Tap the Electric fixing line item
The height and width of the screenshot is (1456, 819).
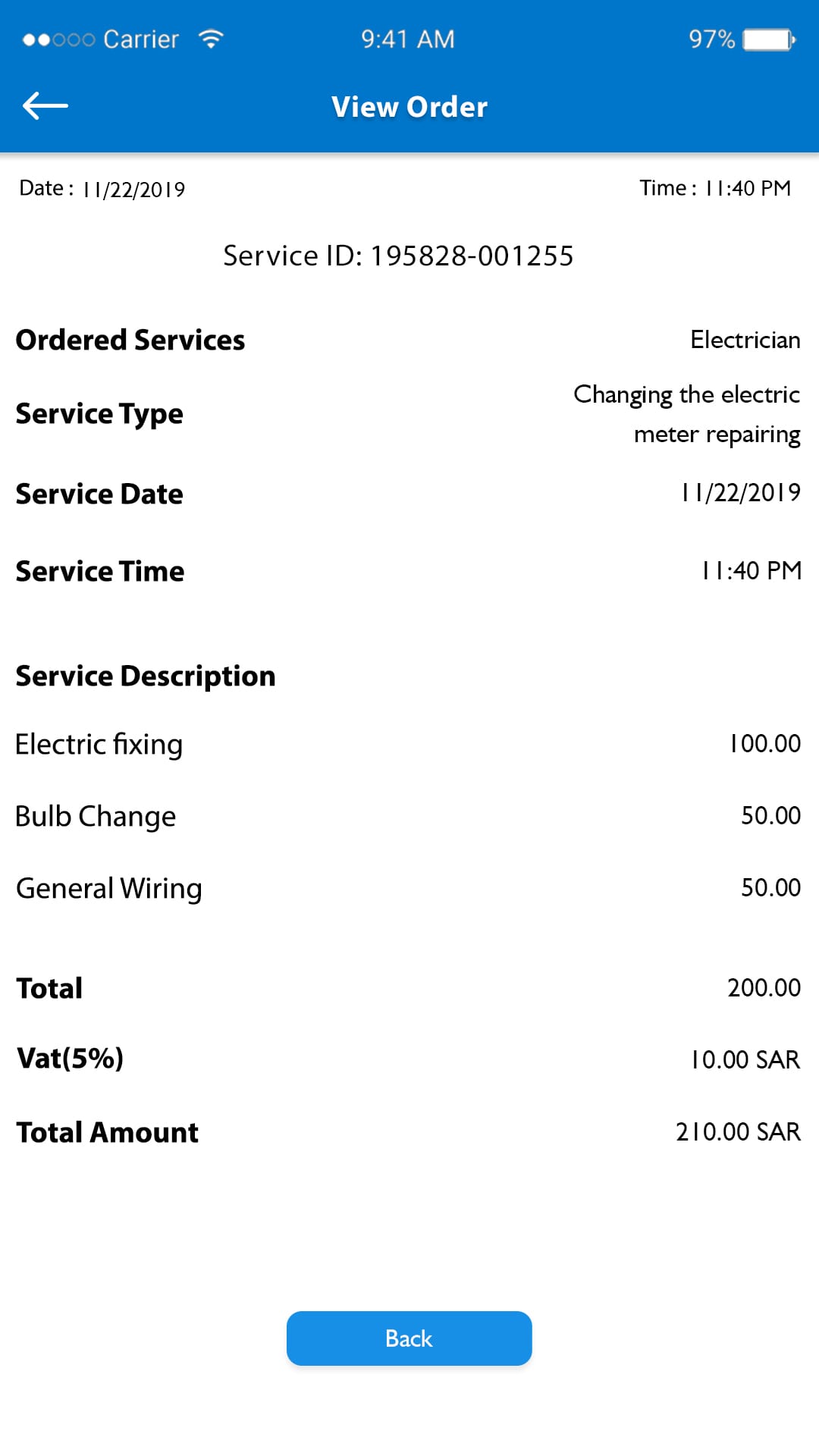[99, 744]
